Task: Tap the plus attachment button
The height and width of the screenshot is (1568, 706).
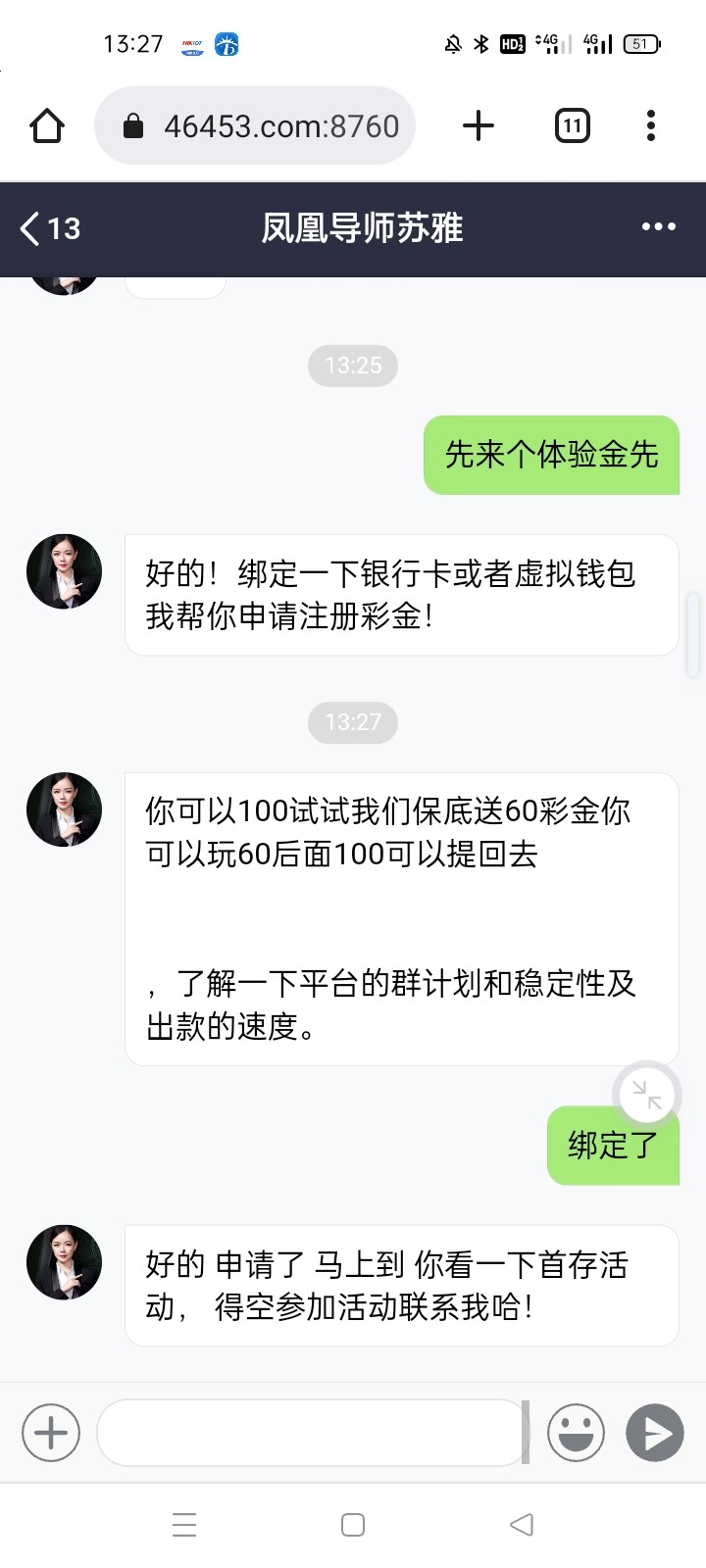Action: pyautogui.click(x=51, y=1433)
